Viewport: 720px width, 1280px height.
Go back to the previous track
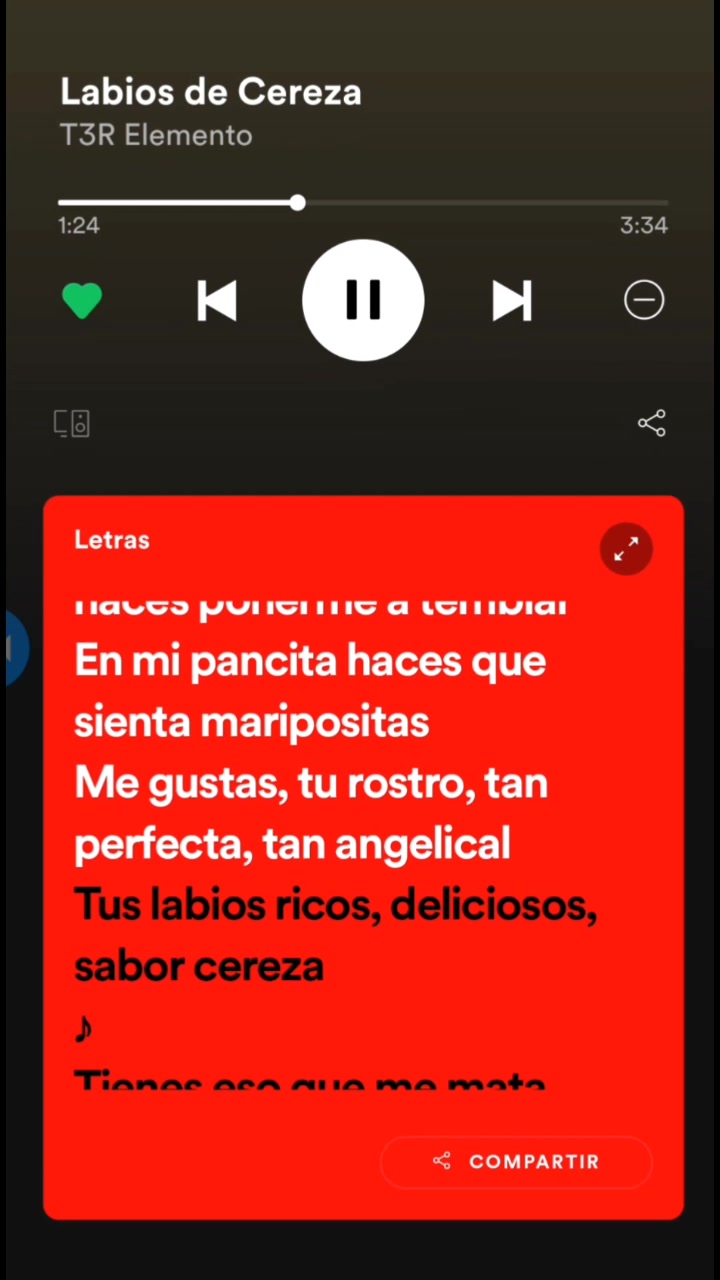(217, 300)
